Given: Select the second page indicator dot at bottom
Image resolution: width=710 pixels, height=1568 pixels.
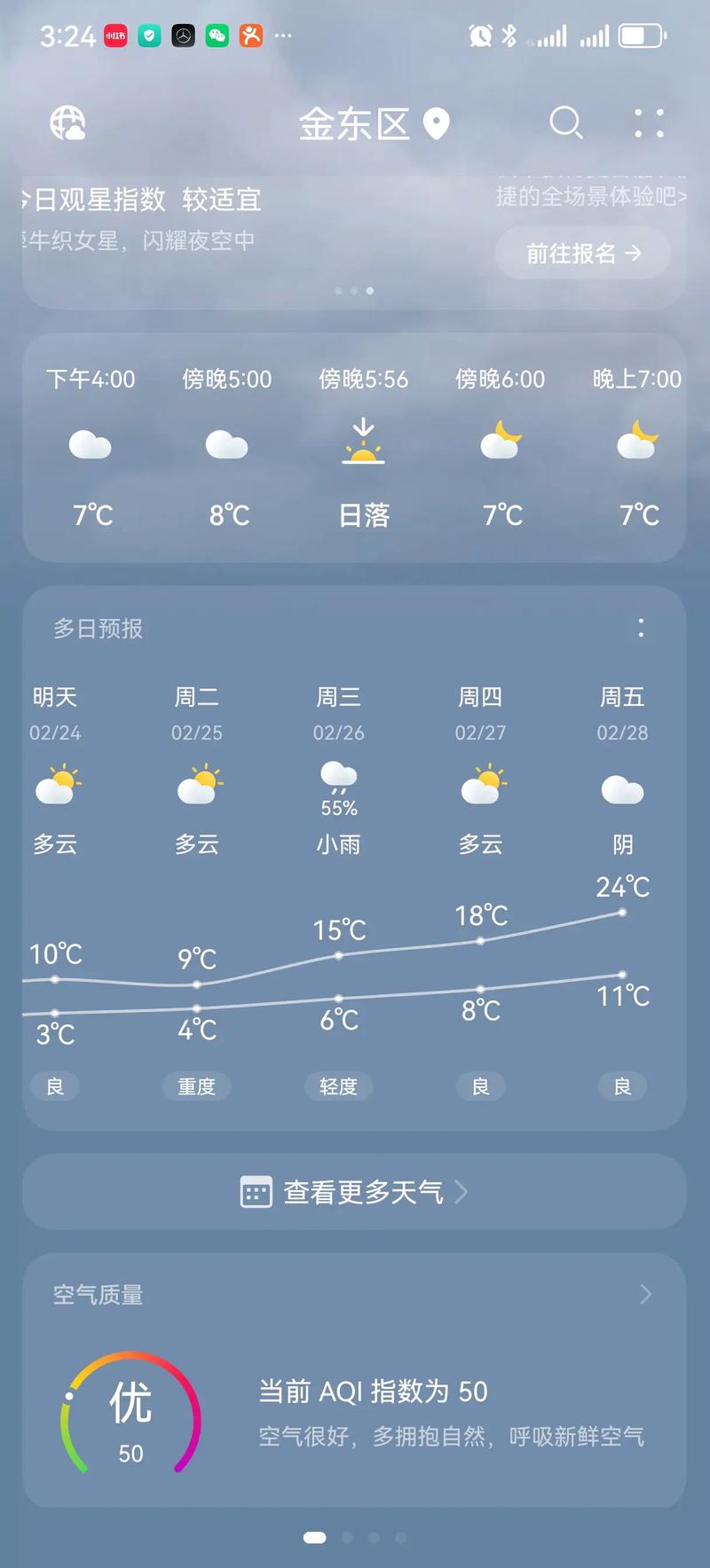Looking at the screenshot, I should tap(348, 1537).
